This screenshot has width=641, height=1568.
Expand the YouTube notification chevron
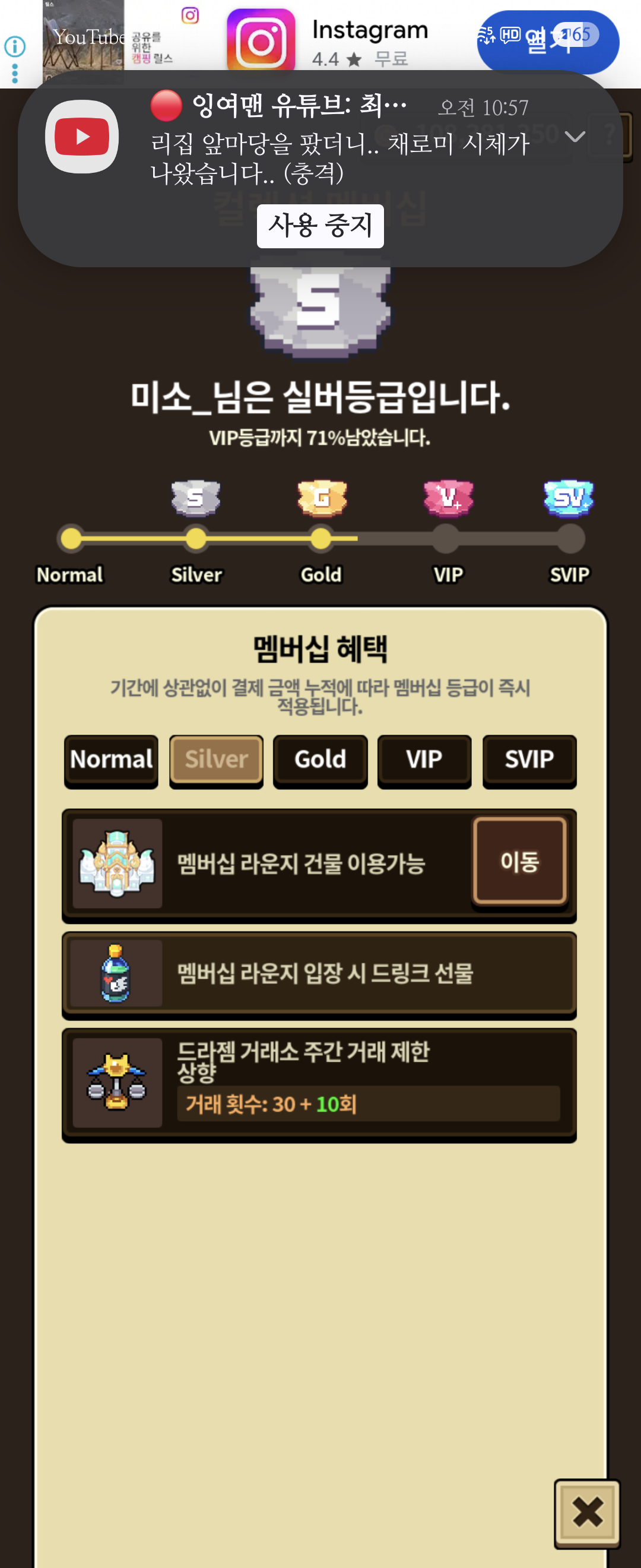tap(575, 137)
